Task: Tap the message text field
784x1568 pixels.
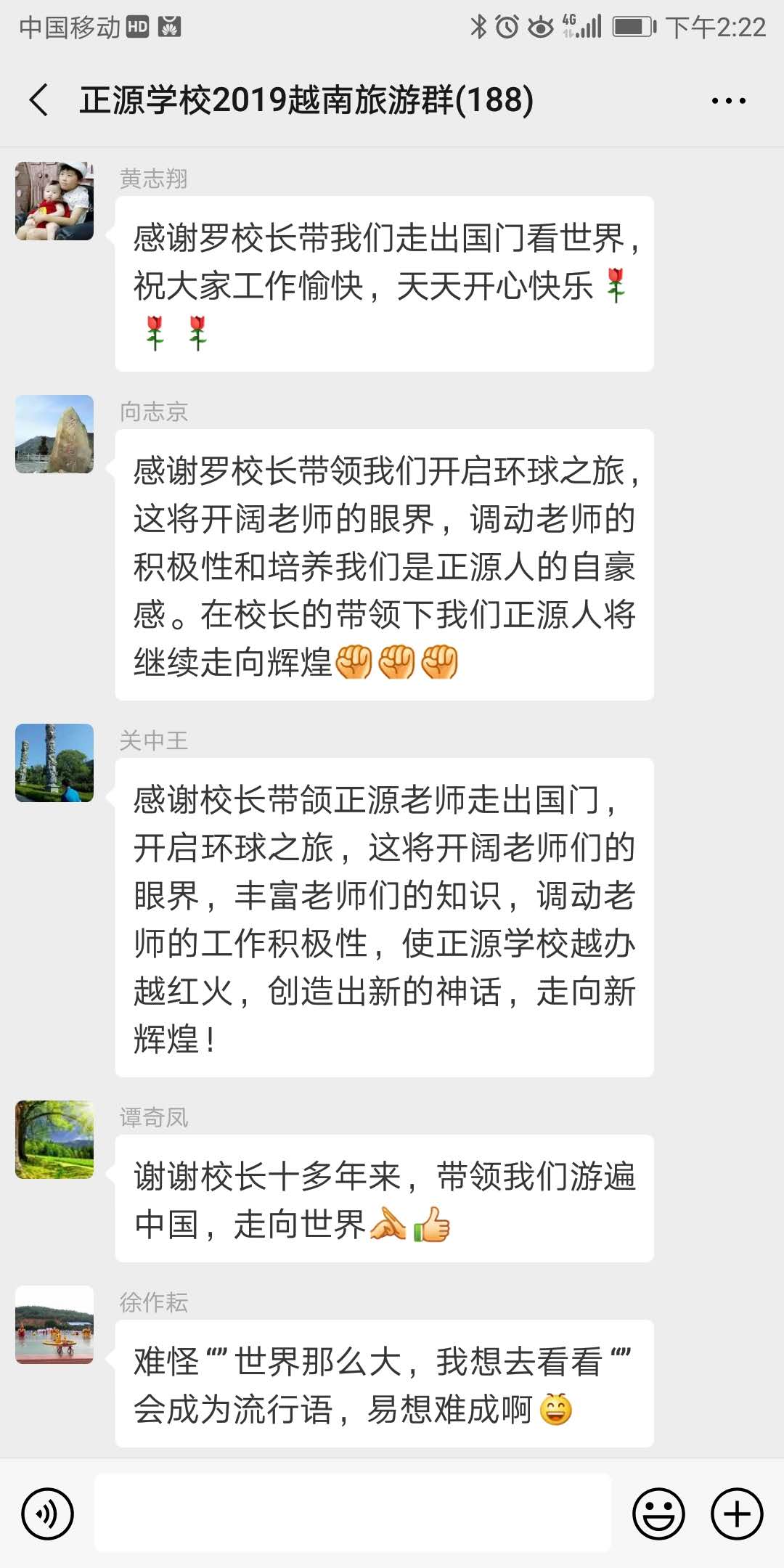Action: [353, 1514]
